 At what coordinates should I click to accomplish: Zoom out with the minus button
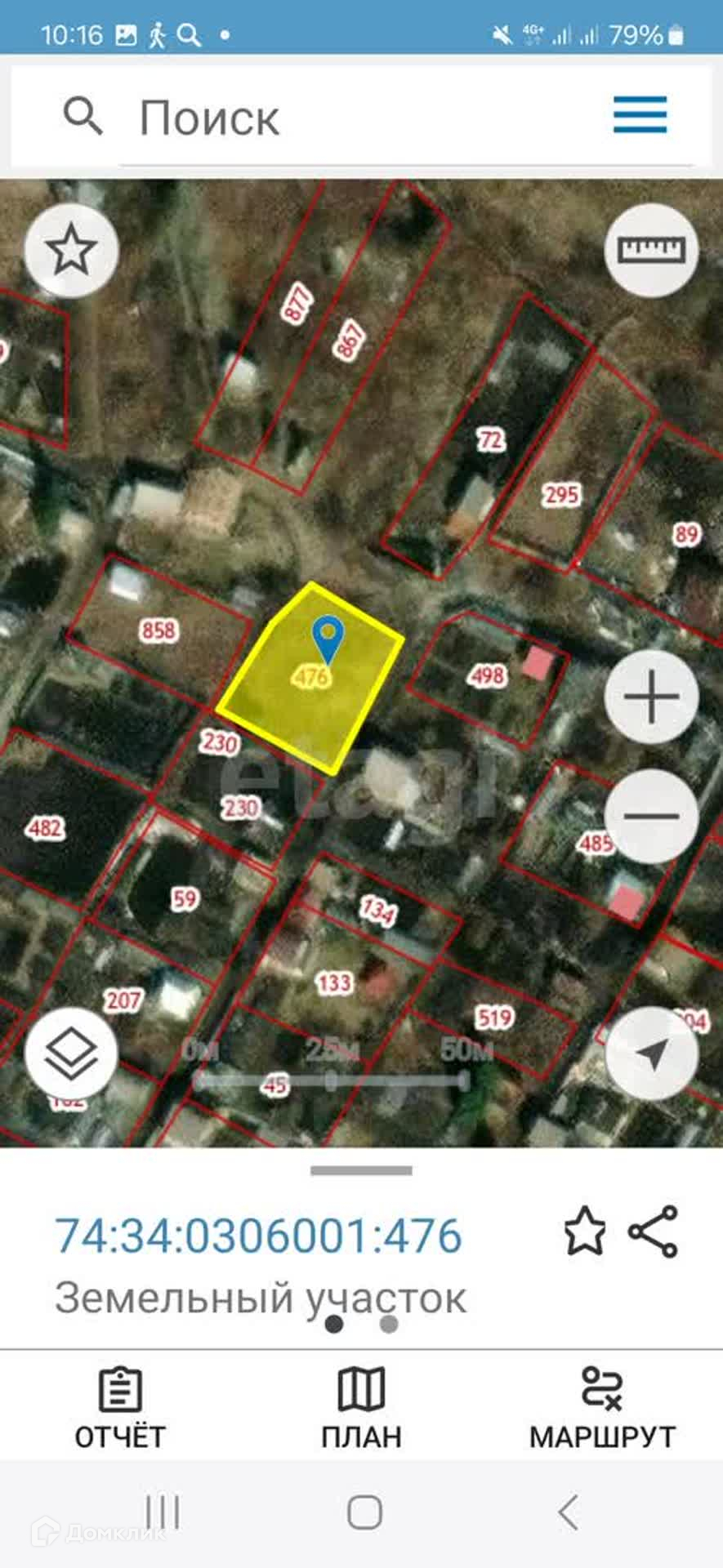(x=651, y=816)
